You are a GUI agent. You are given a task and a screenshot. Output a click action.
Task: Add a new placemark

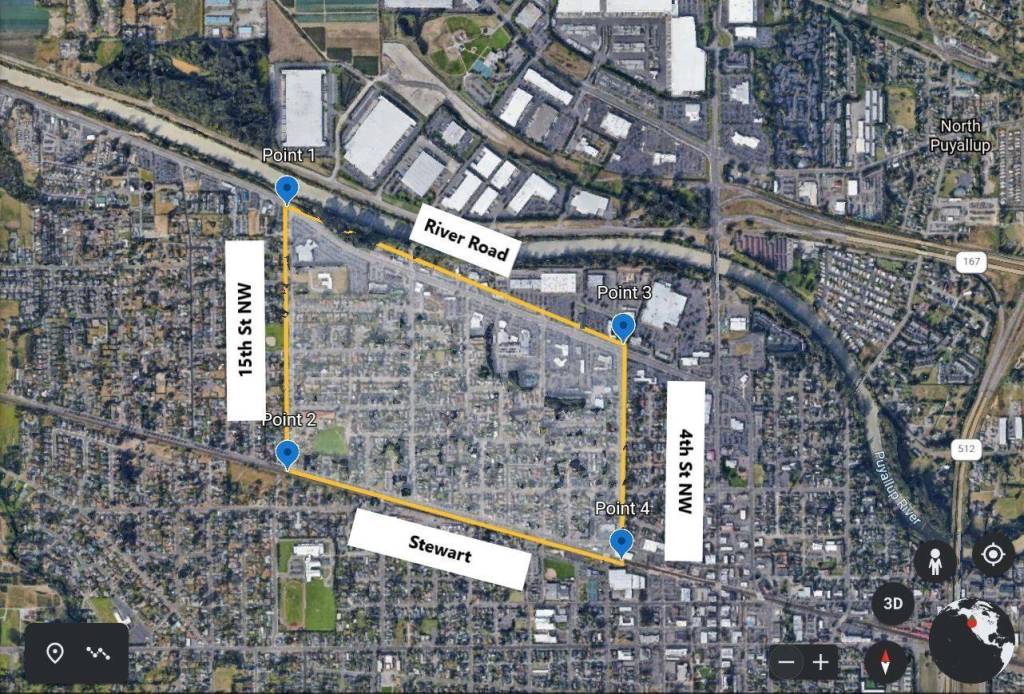click(x=55, y=653)
